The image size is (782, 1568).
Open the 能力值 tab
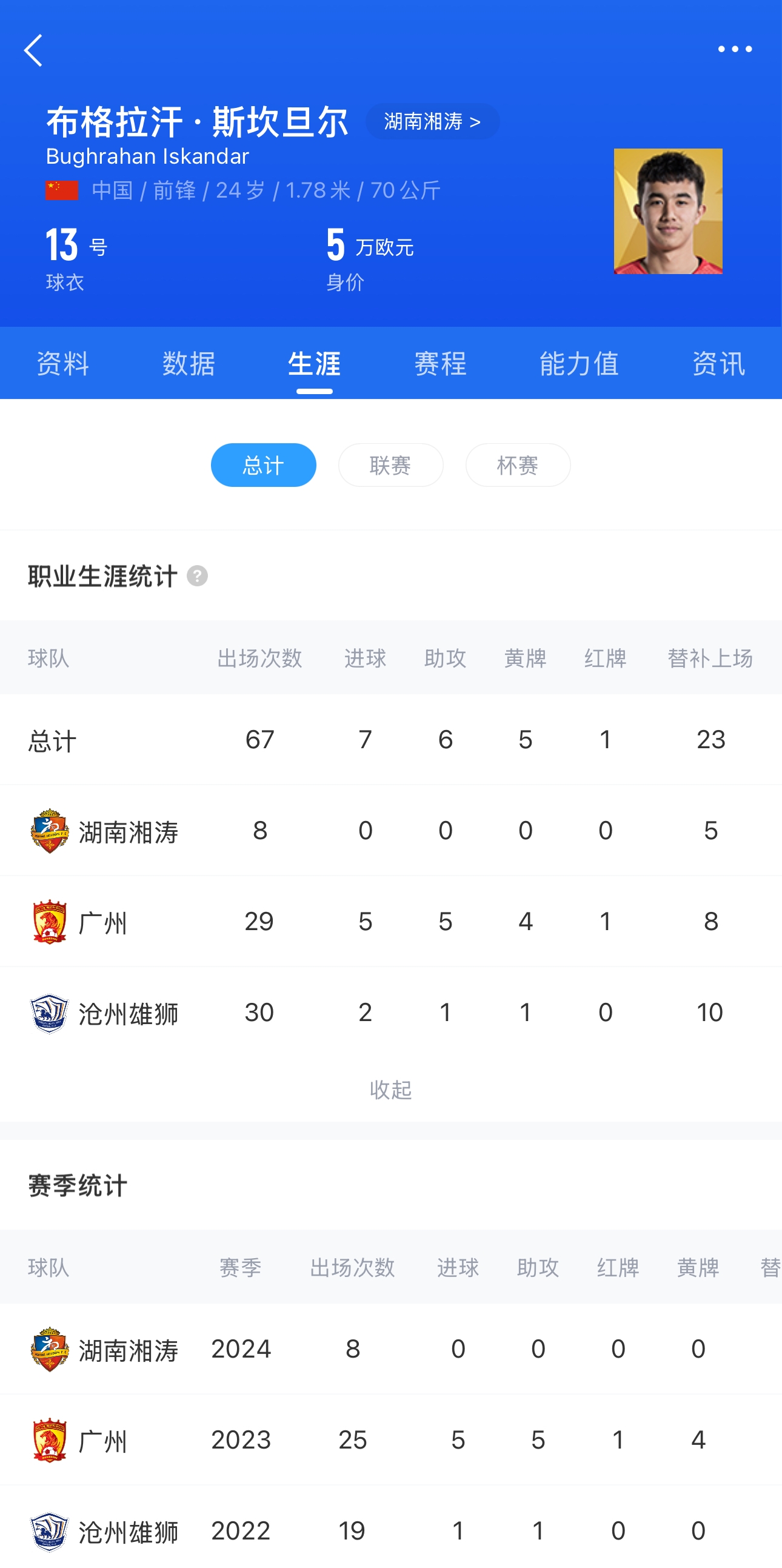pos(579,364)
